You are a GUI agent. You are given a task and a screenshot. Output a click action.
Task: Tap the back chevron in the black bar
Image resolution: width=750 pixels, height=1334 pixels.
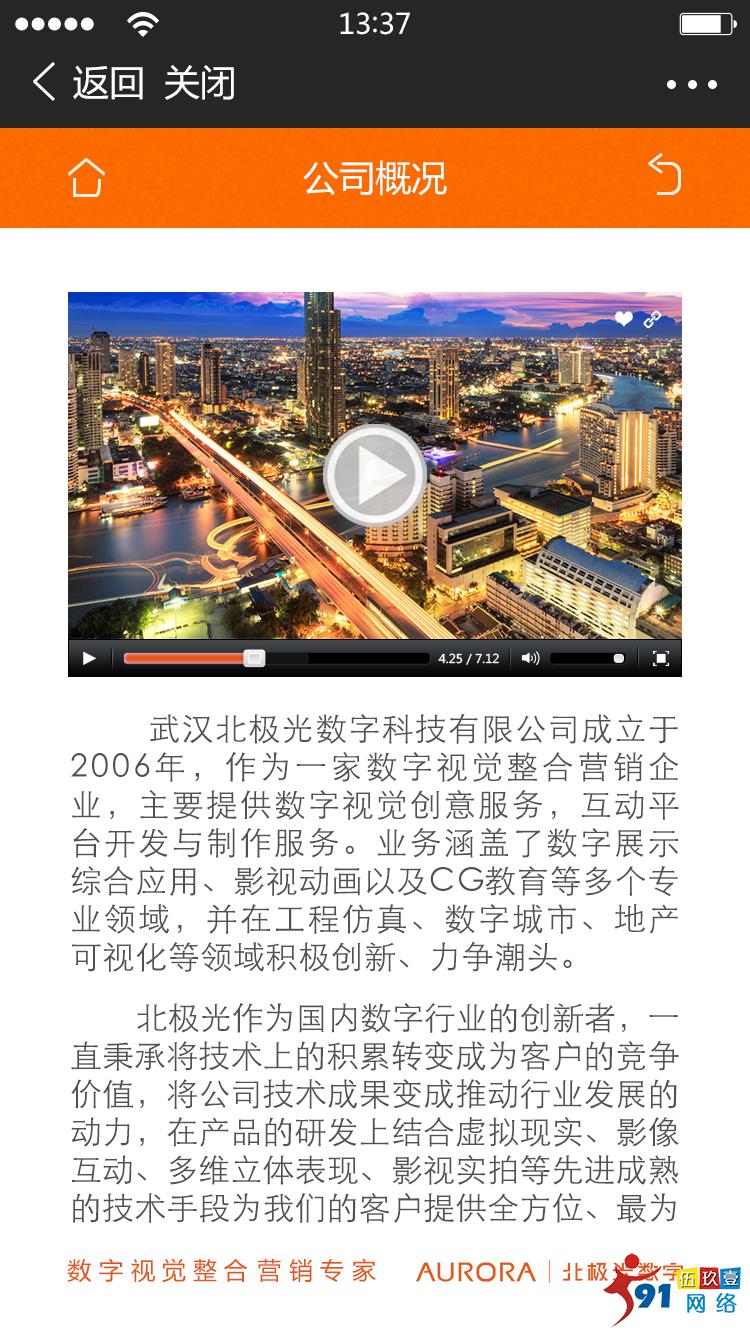[42, 84]
